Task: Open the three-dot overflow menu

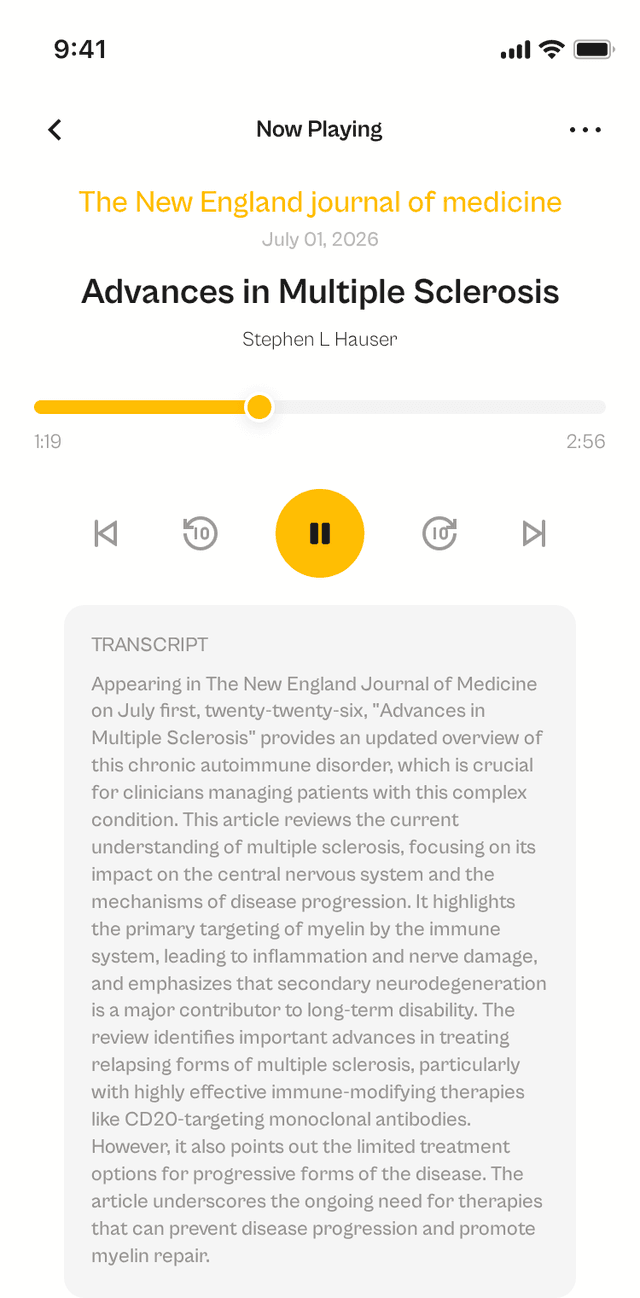Action: coord(585,129)
